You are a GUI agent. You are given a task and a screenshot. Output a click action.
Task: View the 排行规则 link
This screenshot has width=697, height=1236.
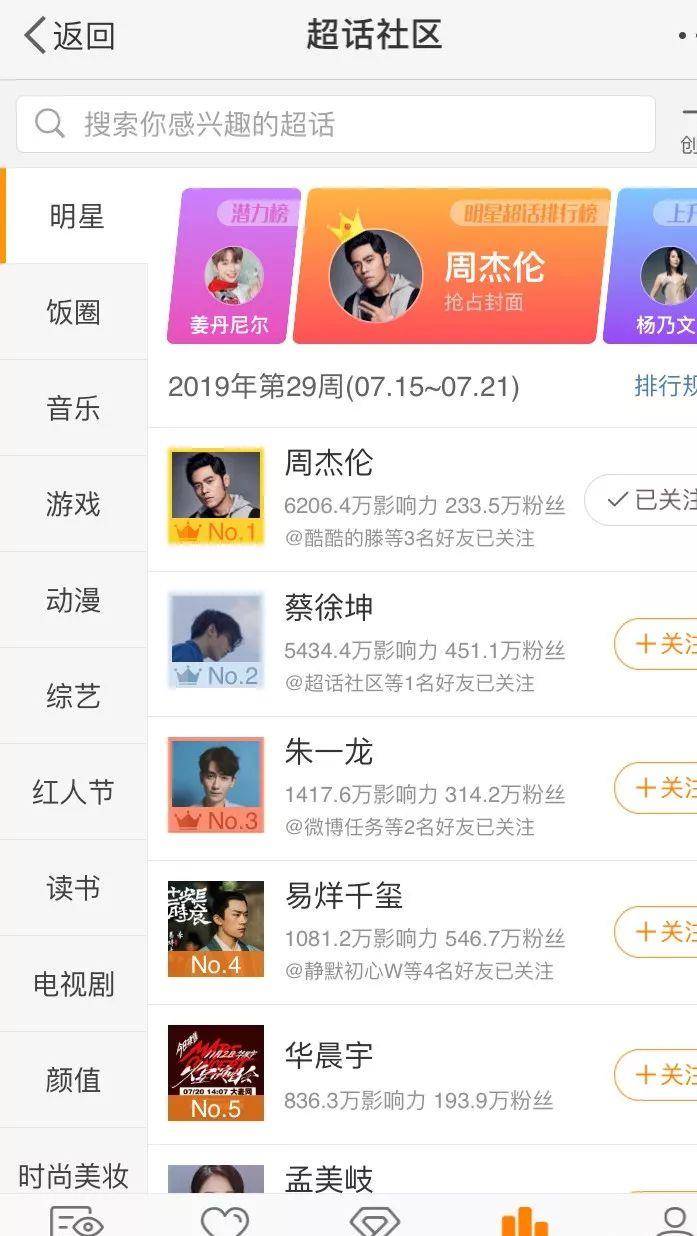[665, 386]
